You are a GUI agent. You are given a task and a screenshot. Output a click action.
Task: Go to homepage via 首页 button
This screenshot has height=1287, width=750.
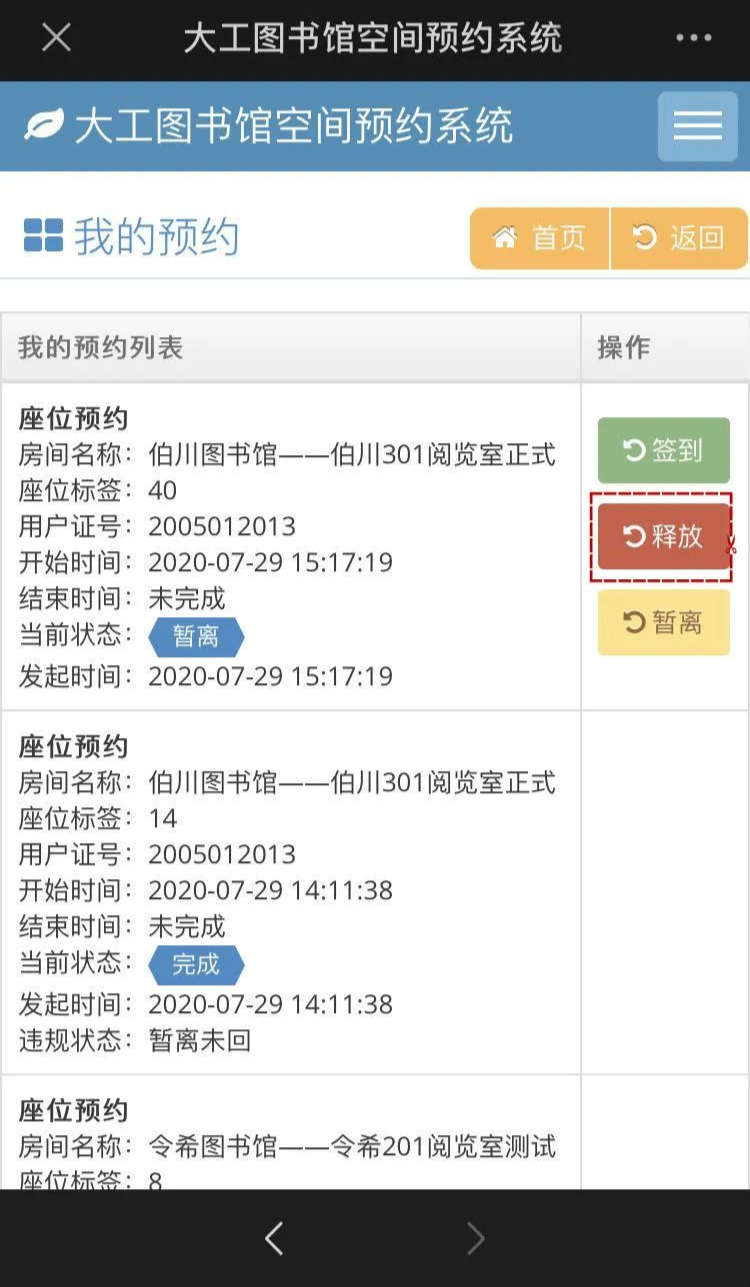point(539,238)
